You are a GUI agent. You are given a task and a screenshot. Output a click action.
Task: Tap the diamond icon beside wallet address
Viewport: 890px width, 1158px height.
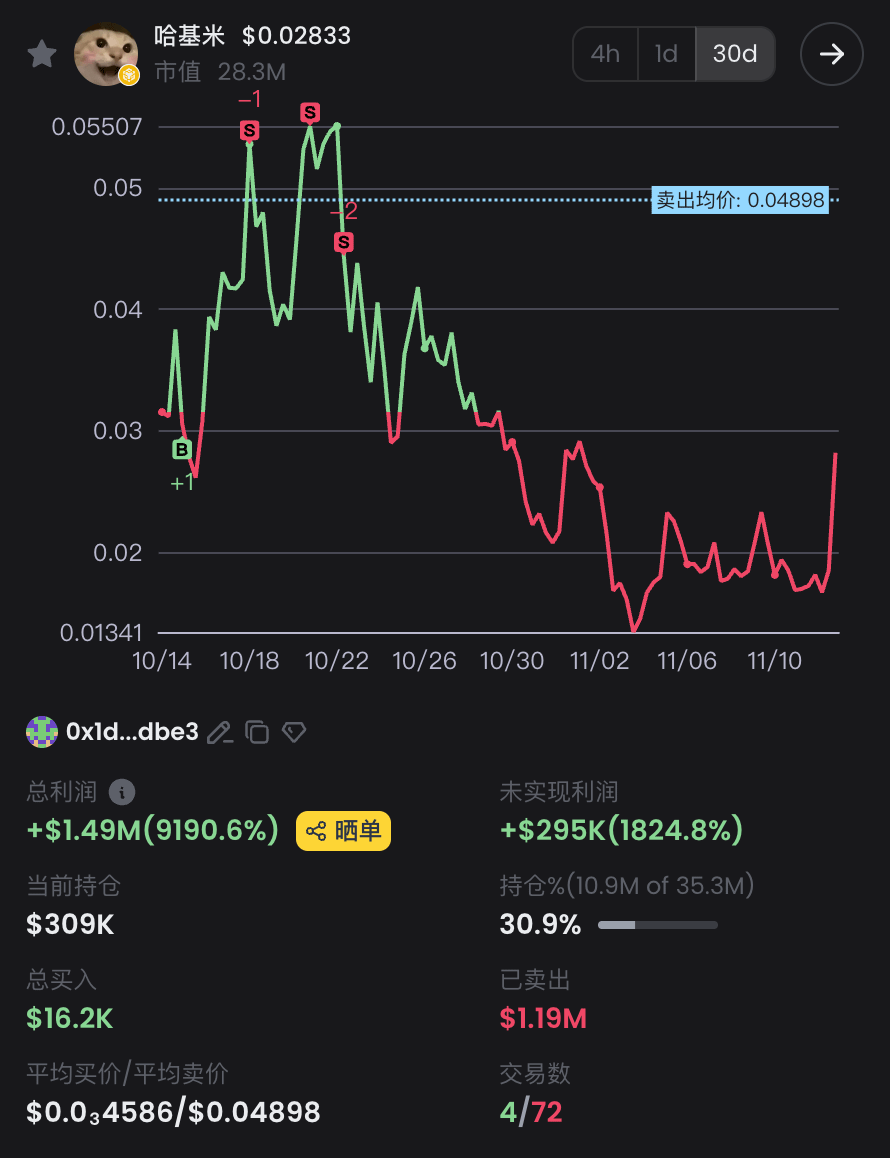[293, 733]
